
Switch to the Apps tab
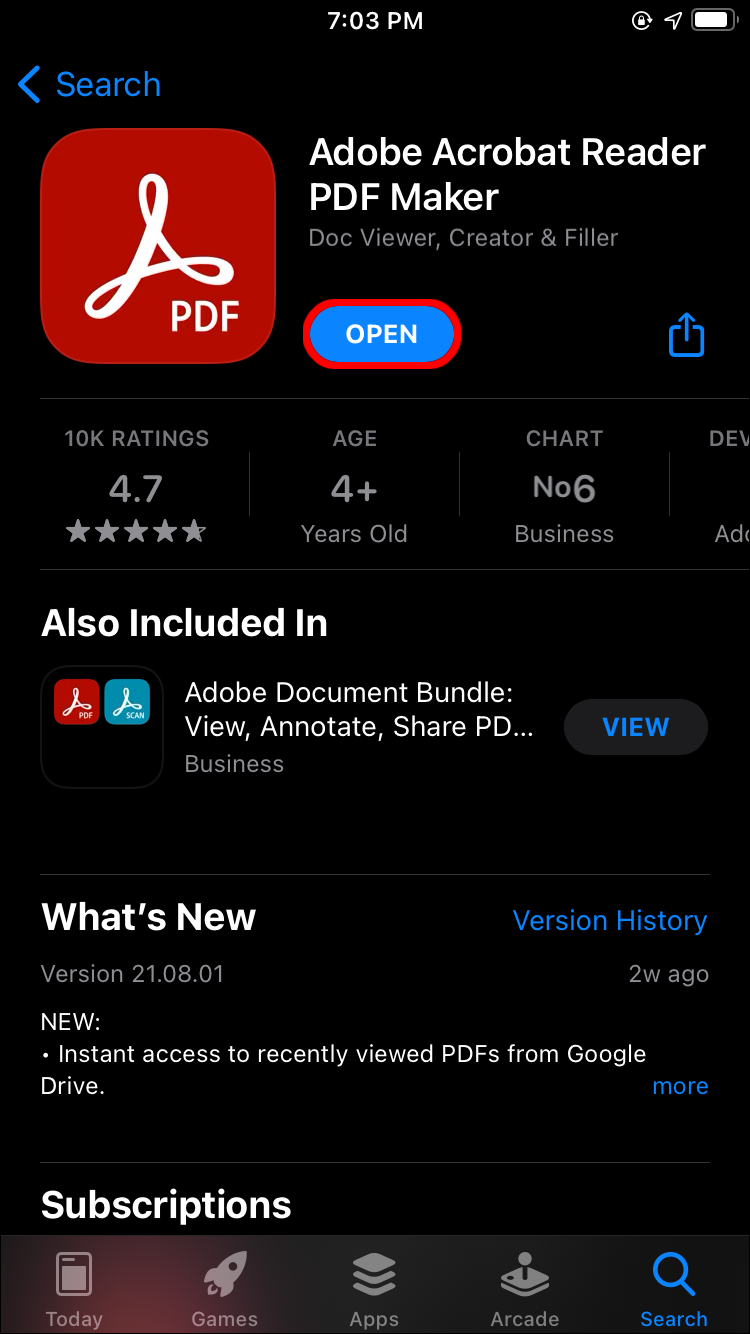click(374, 1288)
